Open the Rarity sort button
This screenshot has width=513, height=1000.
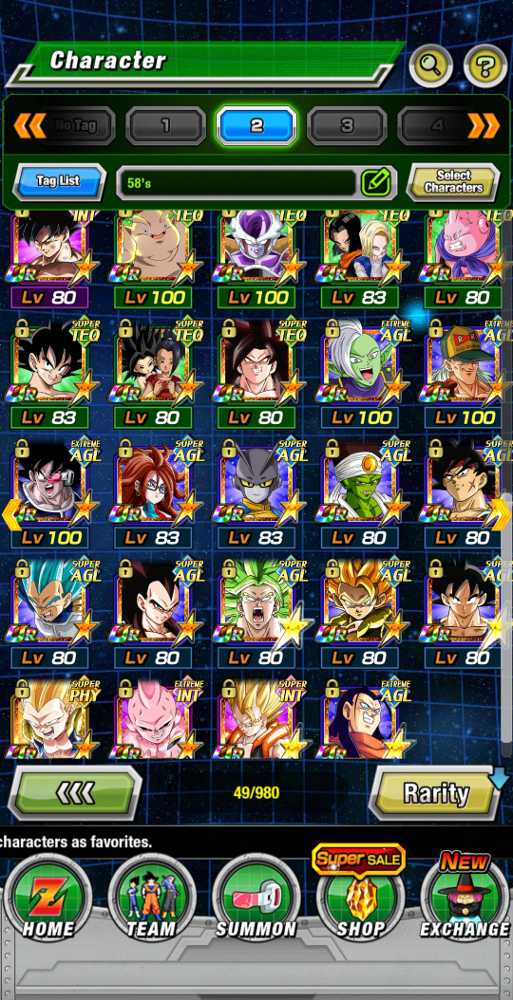click(436, 793)
